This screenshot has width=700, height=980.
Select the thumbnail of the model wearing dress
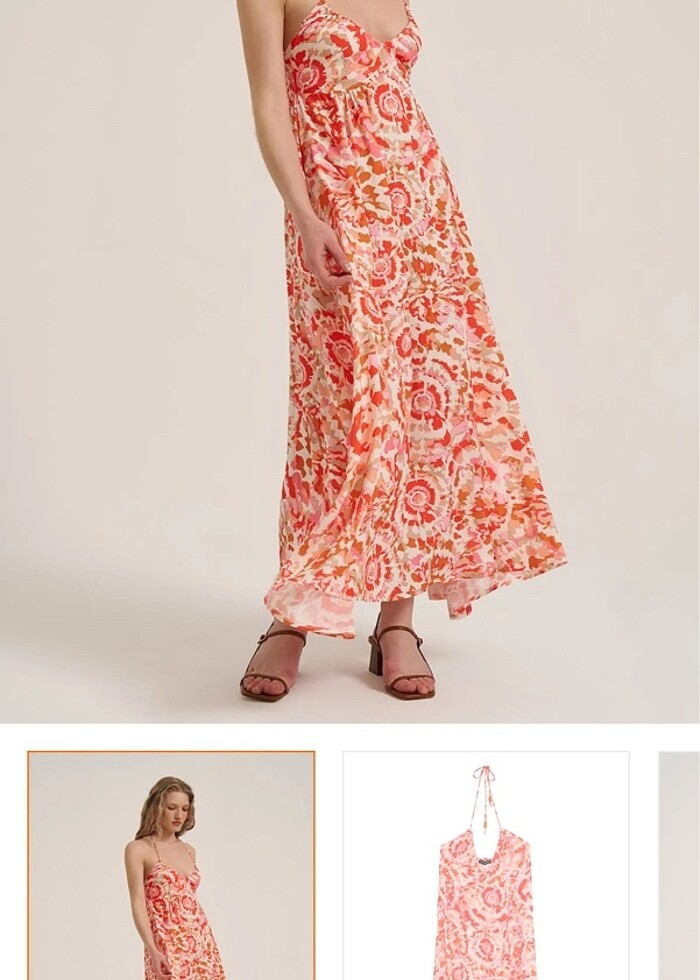point(171,865)
